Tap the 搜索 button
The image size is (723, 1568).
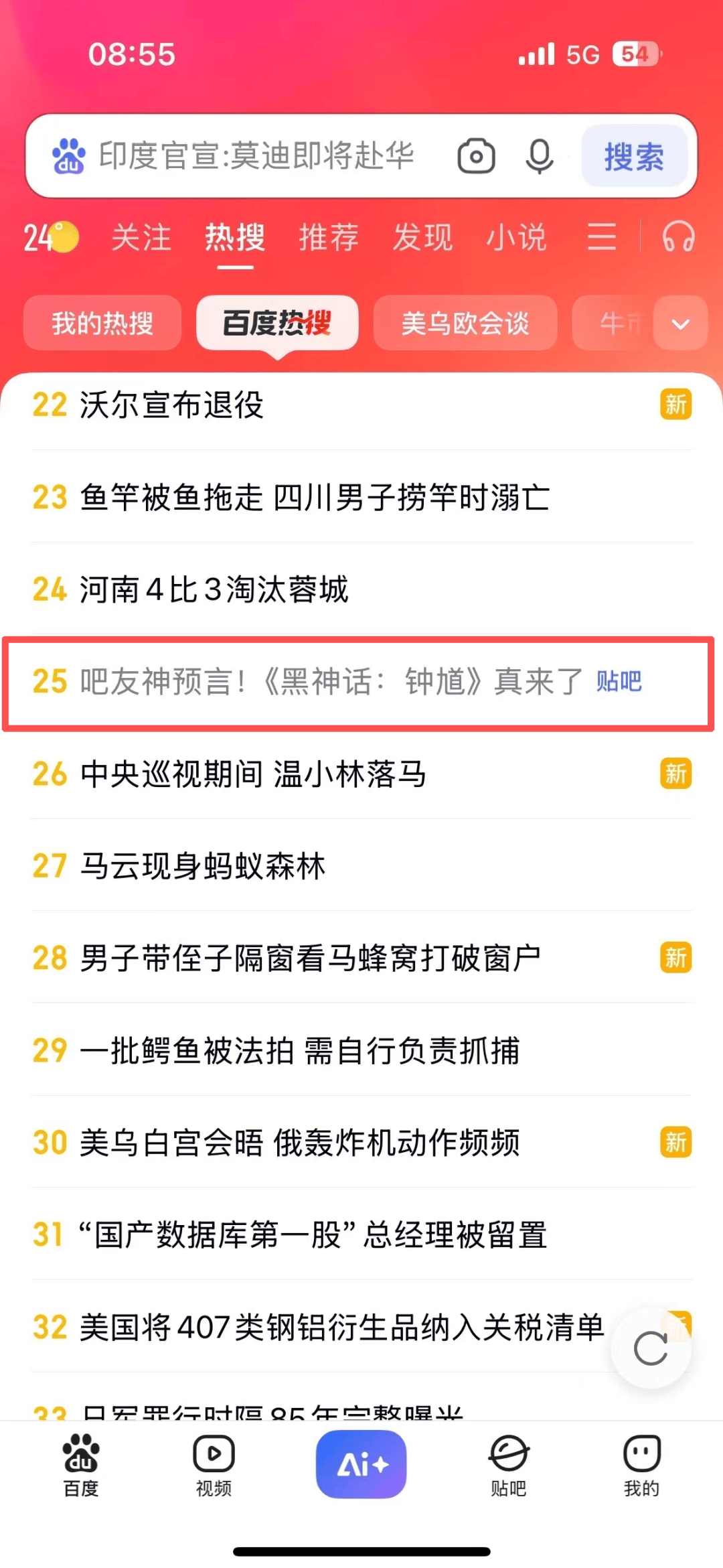[634, 157]
